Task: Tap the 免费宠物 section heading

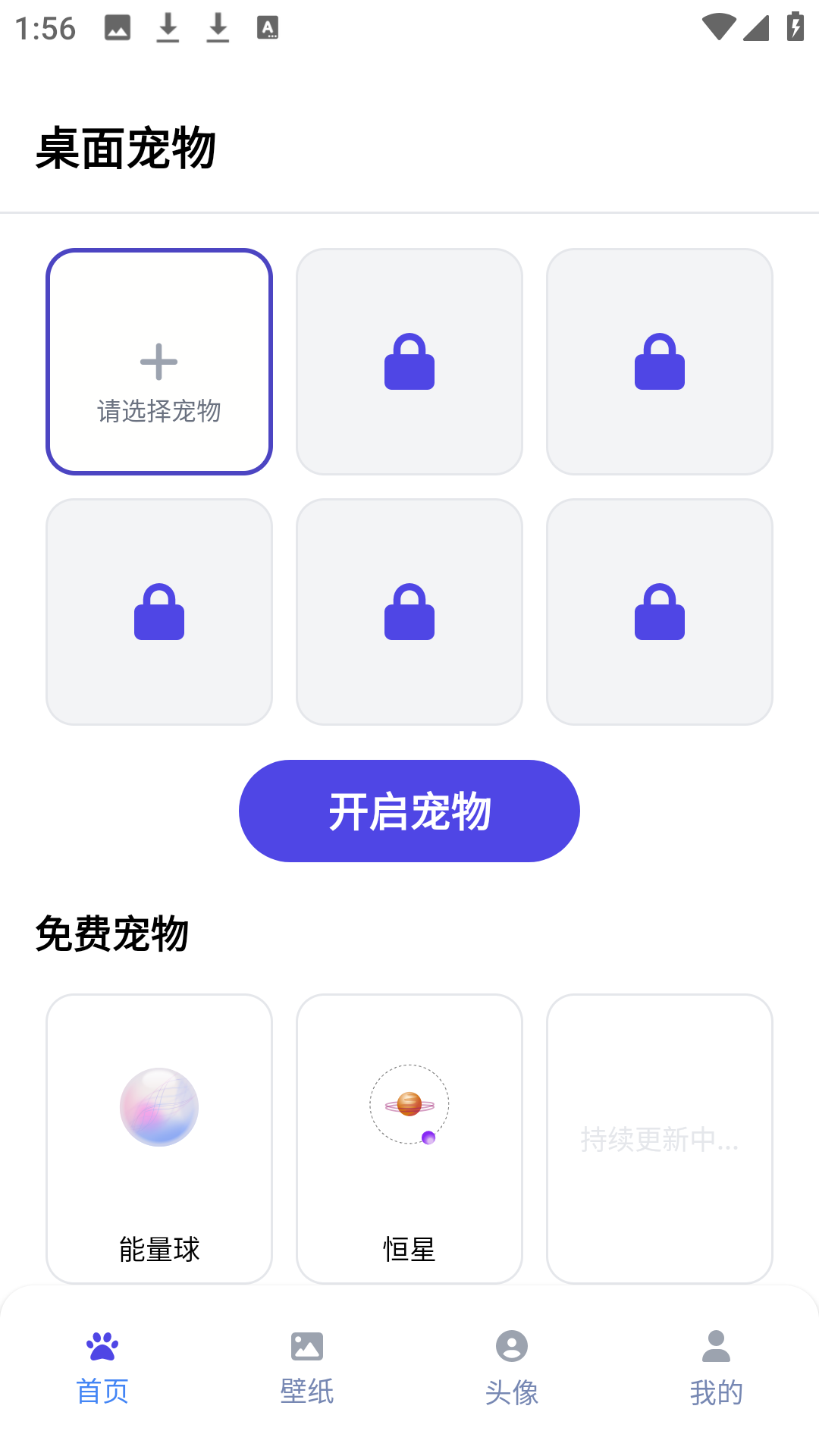Action: 114,933
